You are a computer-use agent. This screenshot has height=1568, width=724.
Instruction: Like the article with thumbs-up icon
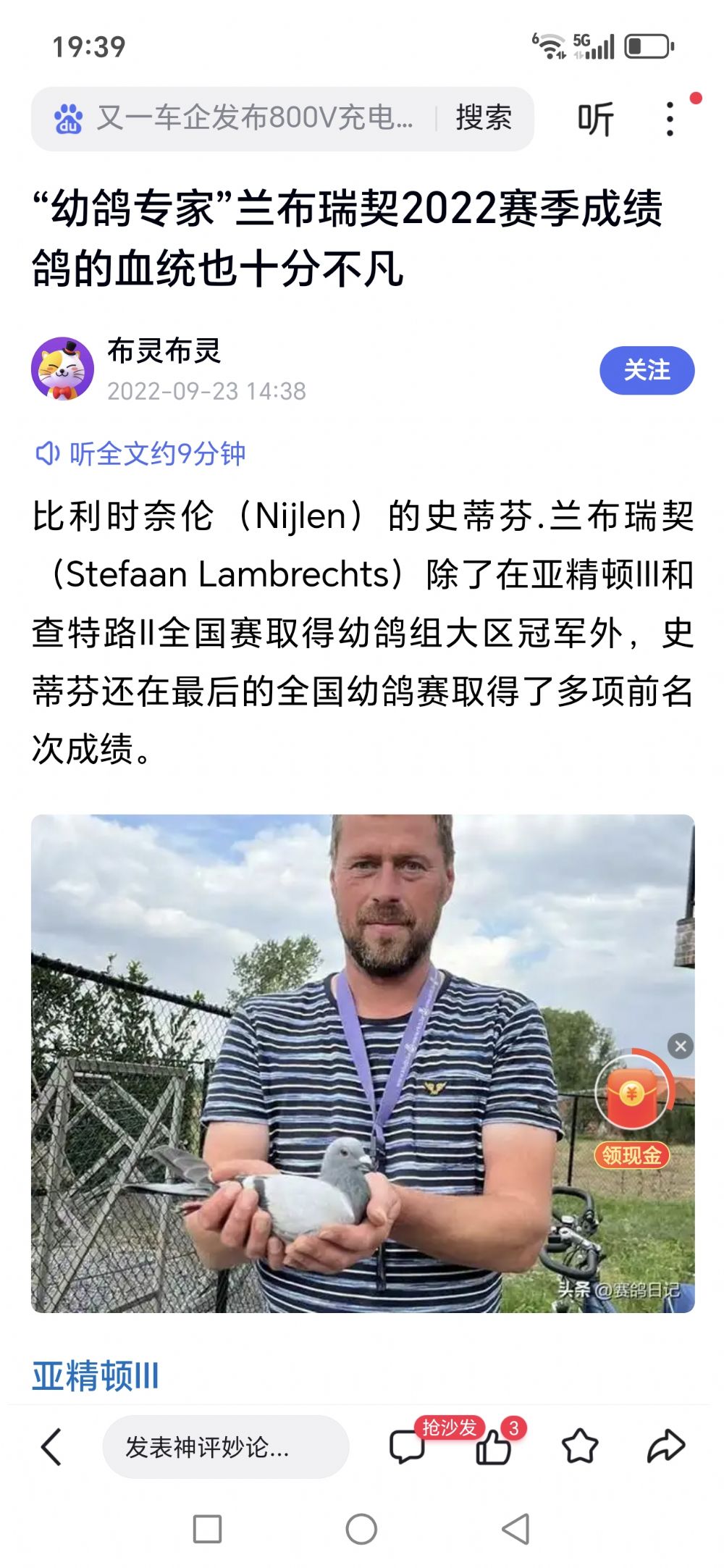pyautogui.click(x=494, y=1447)
